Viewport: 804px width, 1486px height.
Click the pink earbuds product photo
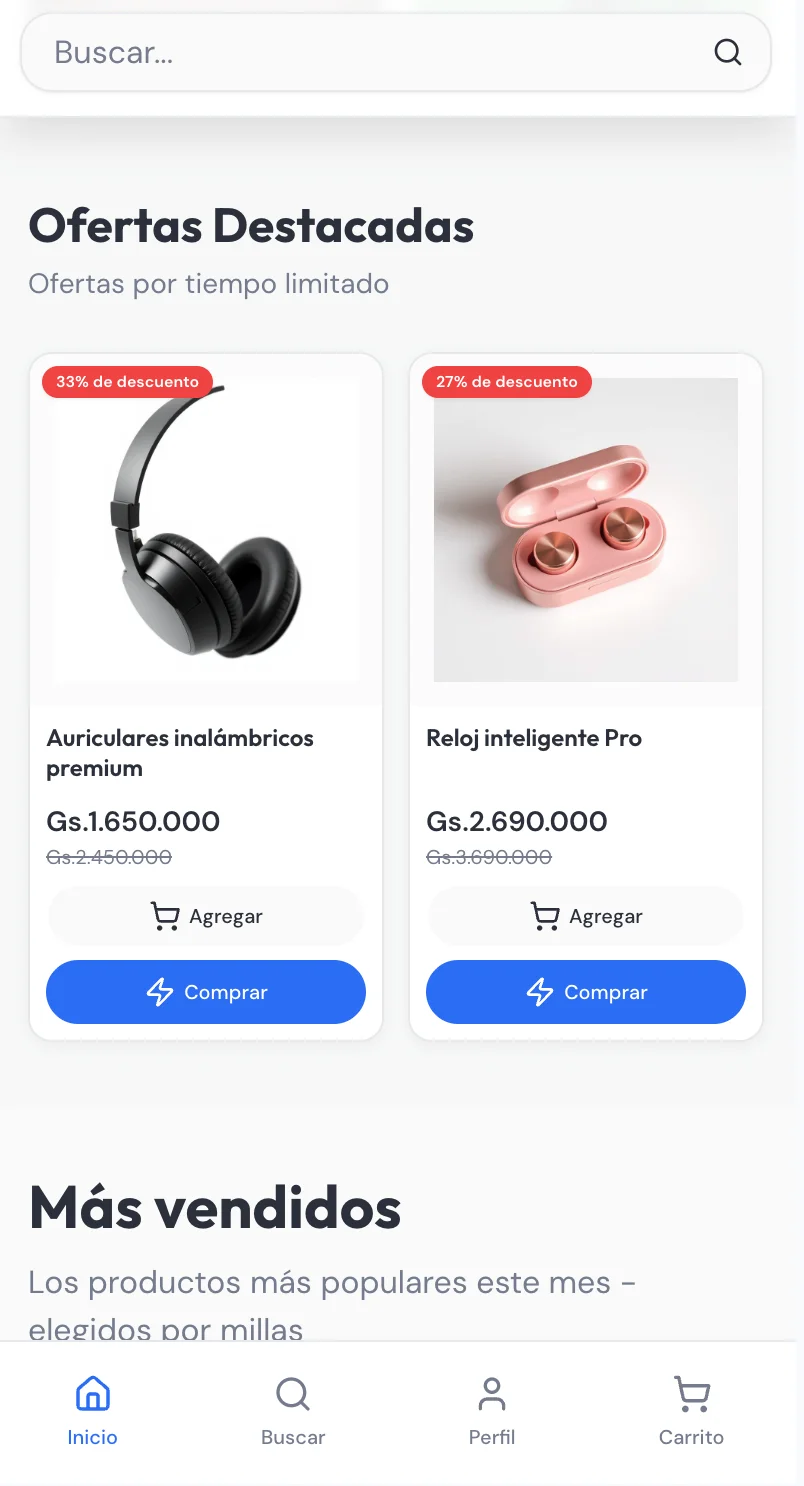pyautogui.click(x=585, y=528)
